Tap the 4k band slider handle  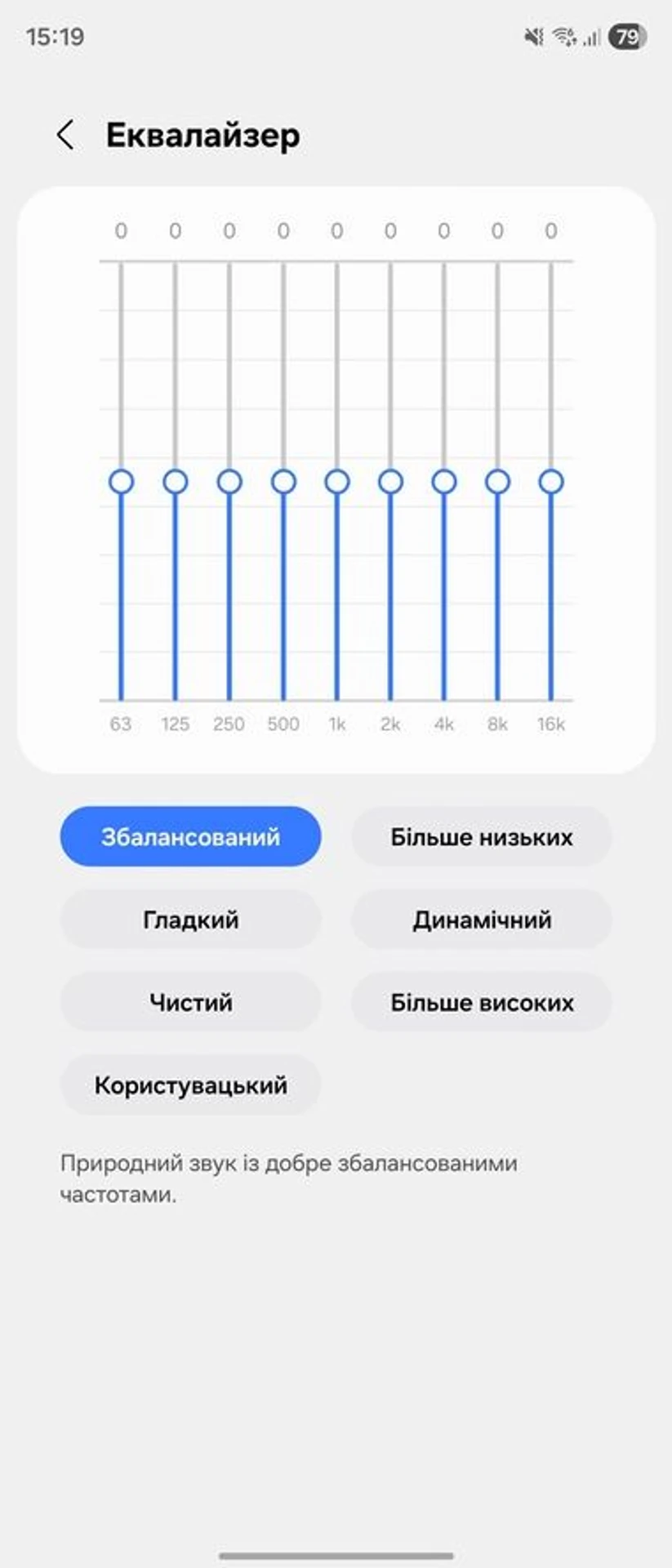pos(444,482)
